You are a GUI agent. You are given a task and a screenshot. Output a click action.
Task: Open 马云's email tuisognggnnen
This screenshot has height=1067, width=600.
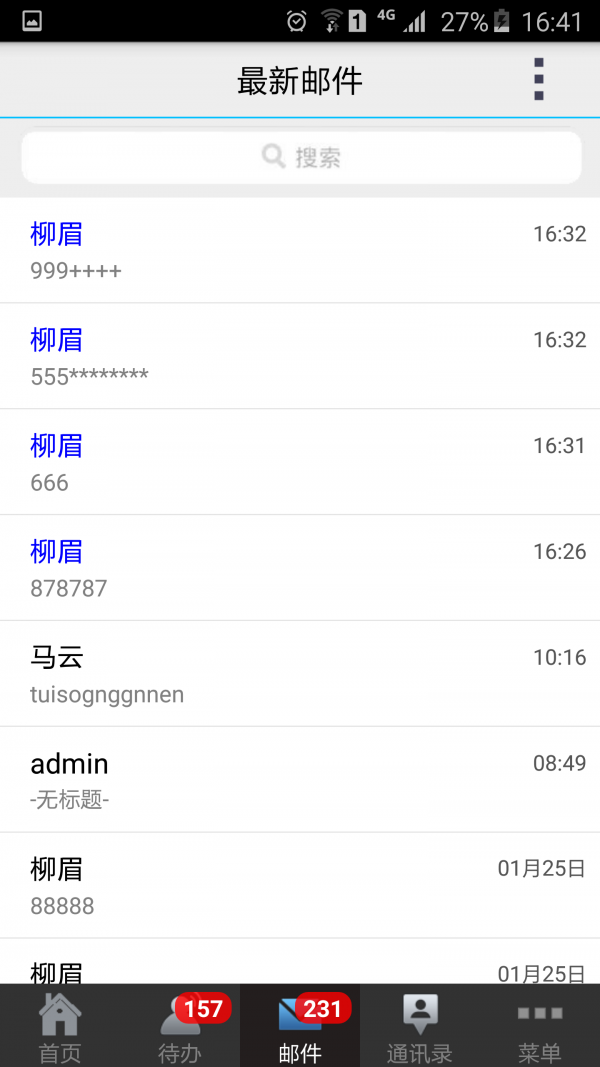(x=300, y=674)
